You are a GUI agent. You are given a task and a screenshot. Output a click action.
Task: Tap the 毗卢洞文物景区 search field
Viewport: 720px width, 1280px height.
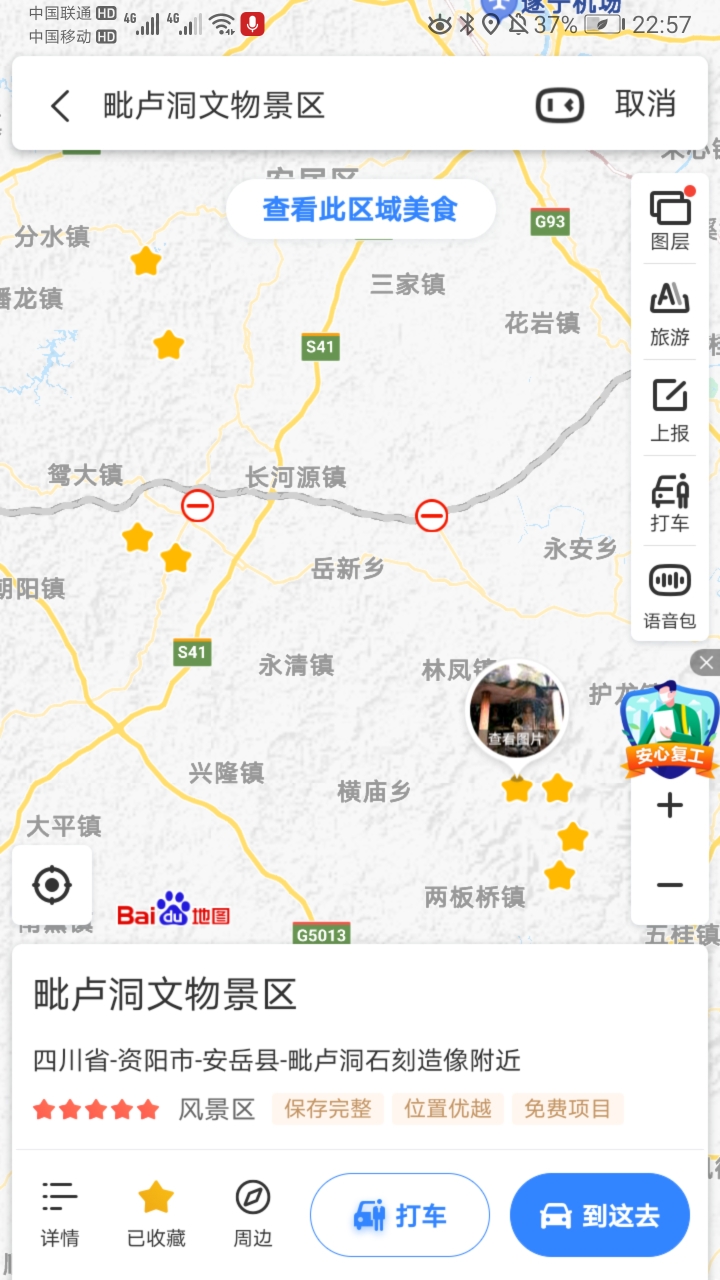pyautogui.click(x=300, y=106)
